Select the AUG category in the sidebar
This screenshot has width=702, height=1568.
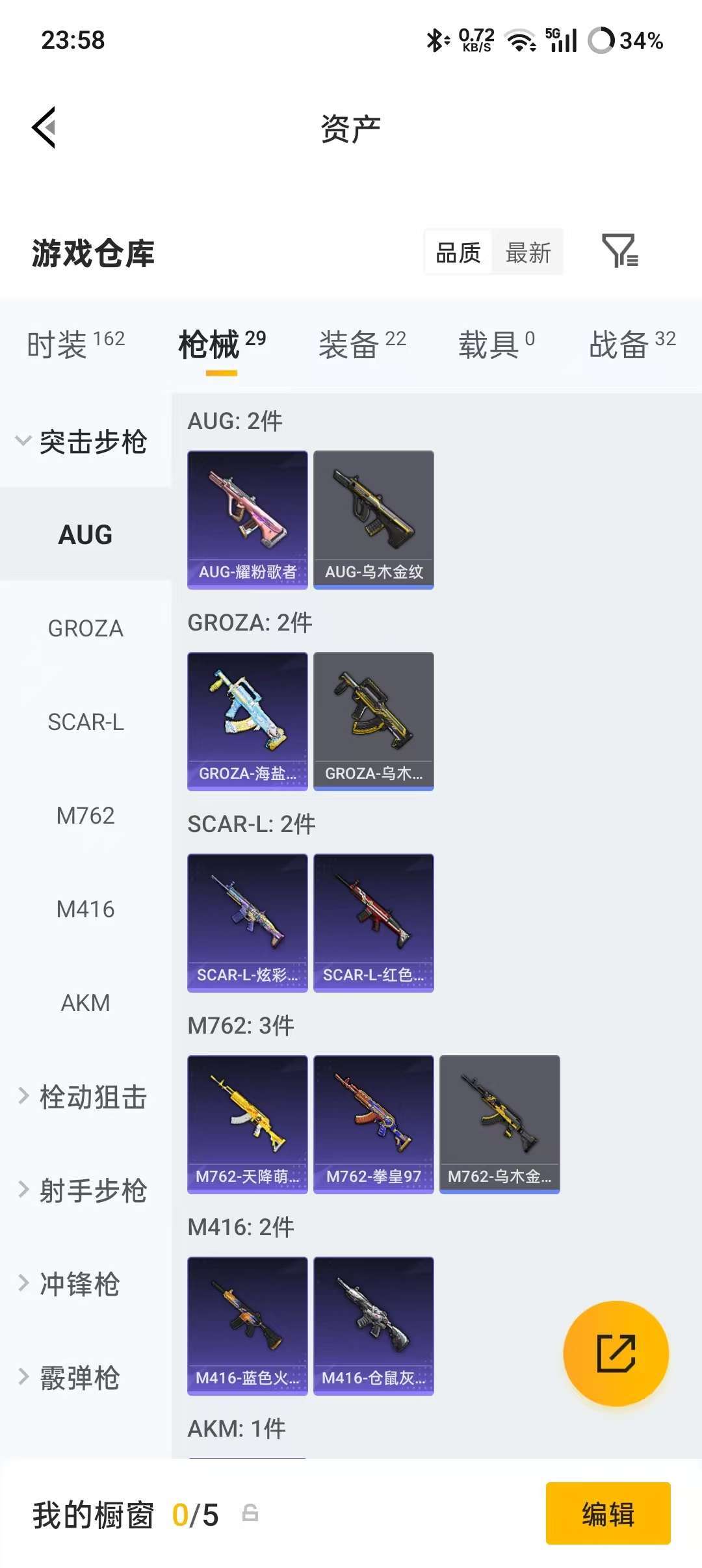84,535
